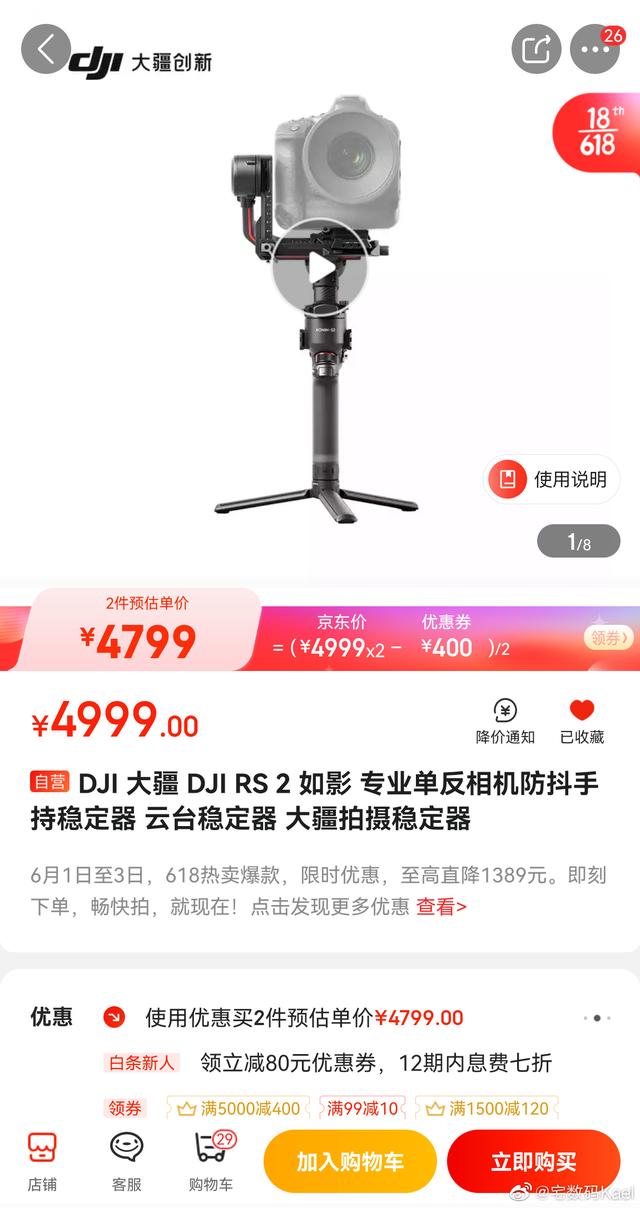This screenshot has width=640, height=1208.
Task: Tap 领券 on the price banner
Action: 608,637
